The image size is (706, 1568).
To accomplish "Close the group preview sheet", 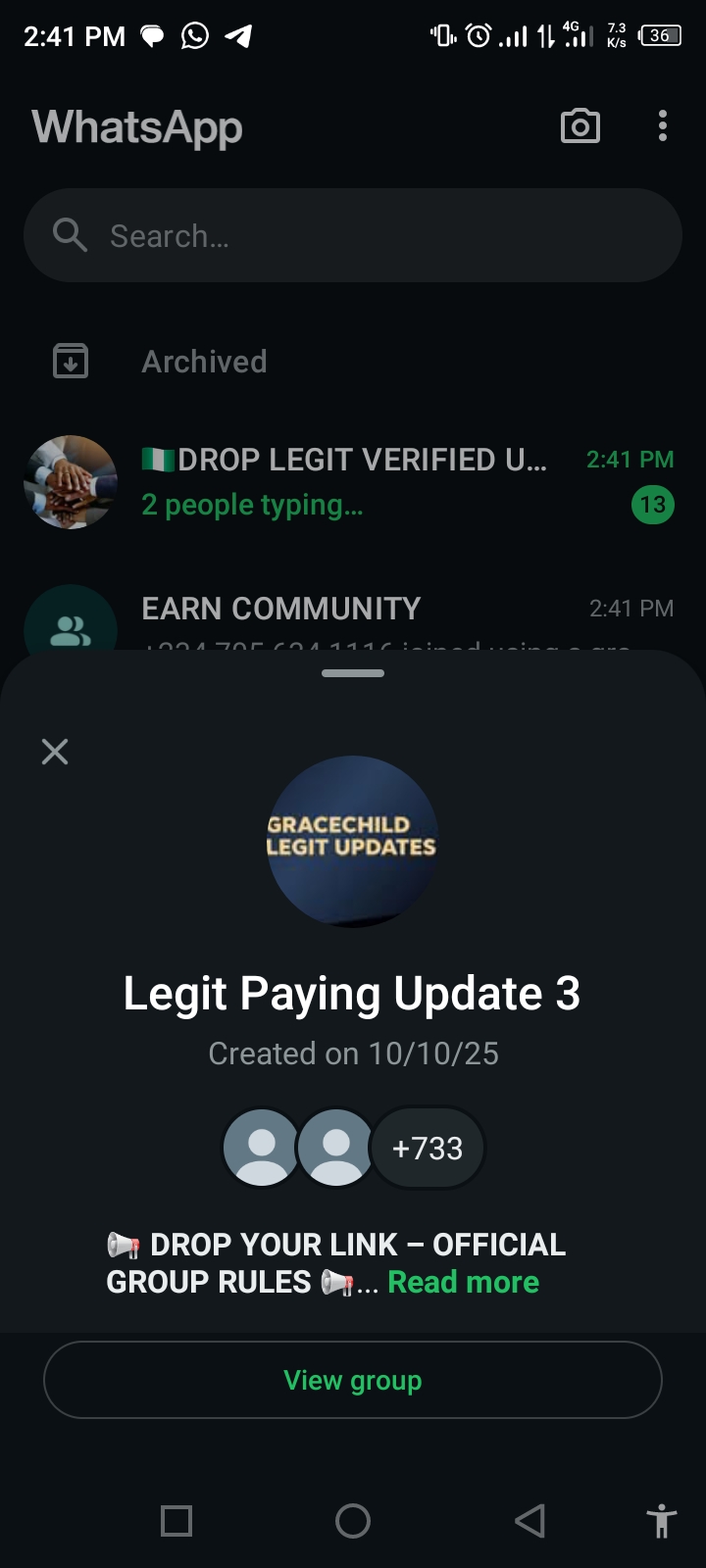I will [x=55, y=752].
